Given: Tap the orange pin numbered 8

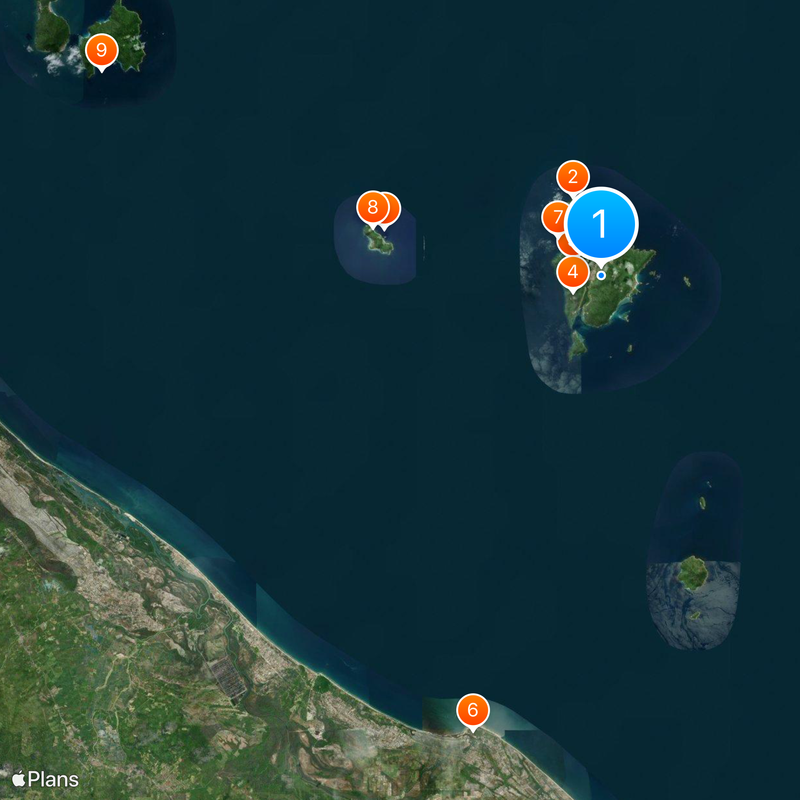Looking at the screenshot, I should (x=371, y=208).
